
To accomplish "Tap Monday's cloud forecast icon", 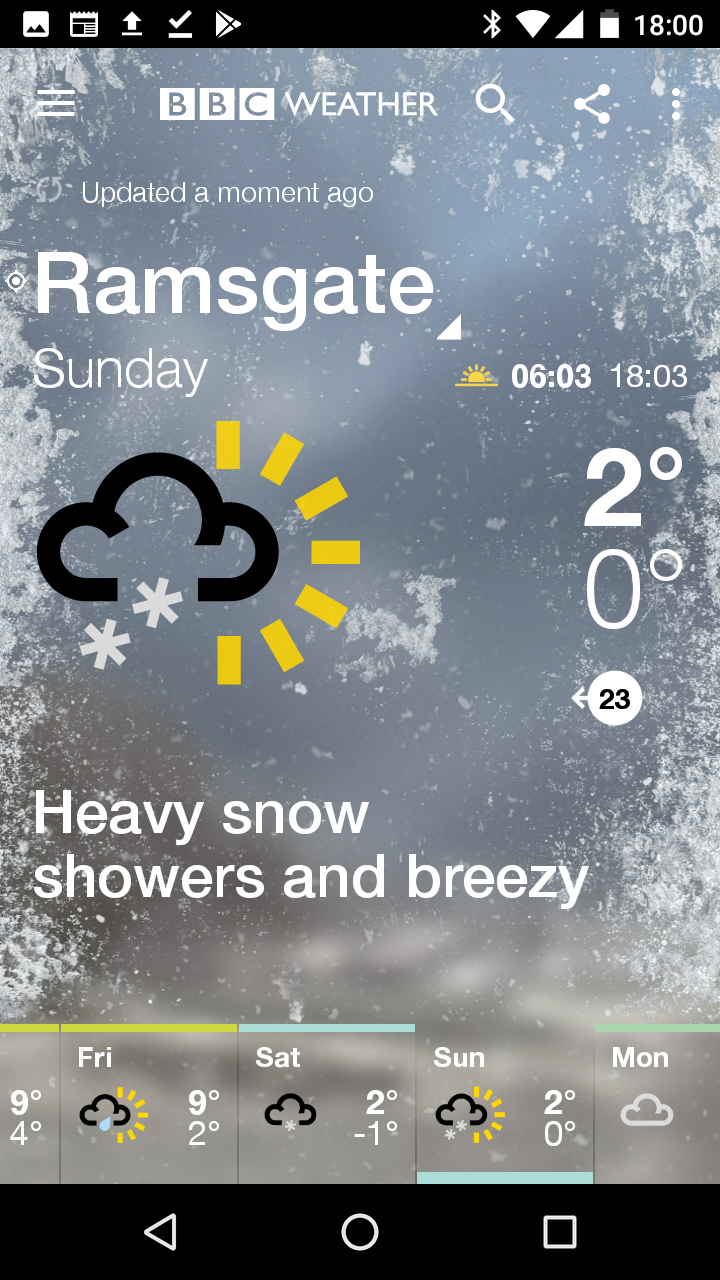I will [x=646, y=1108].
